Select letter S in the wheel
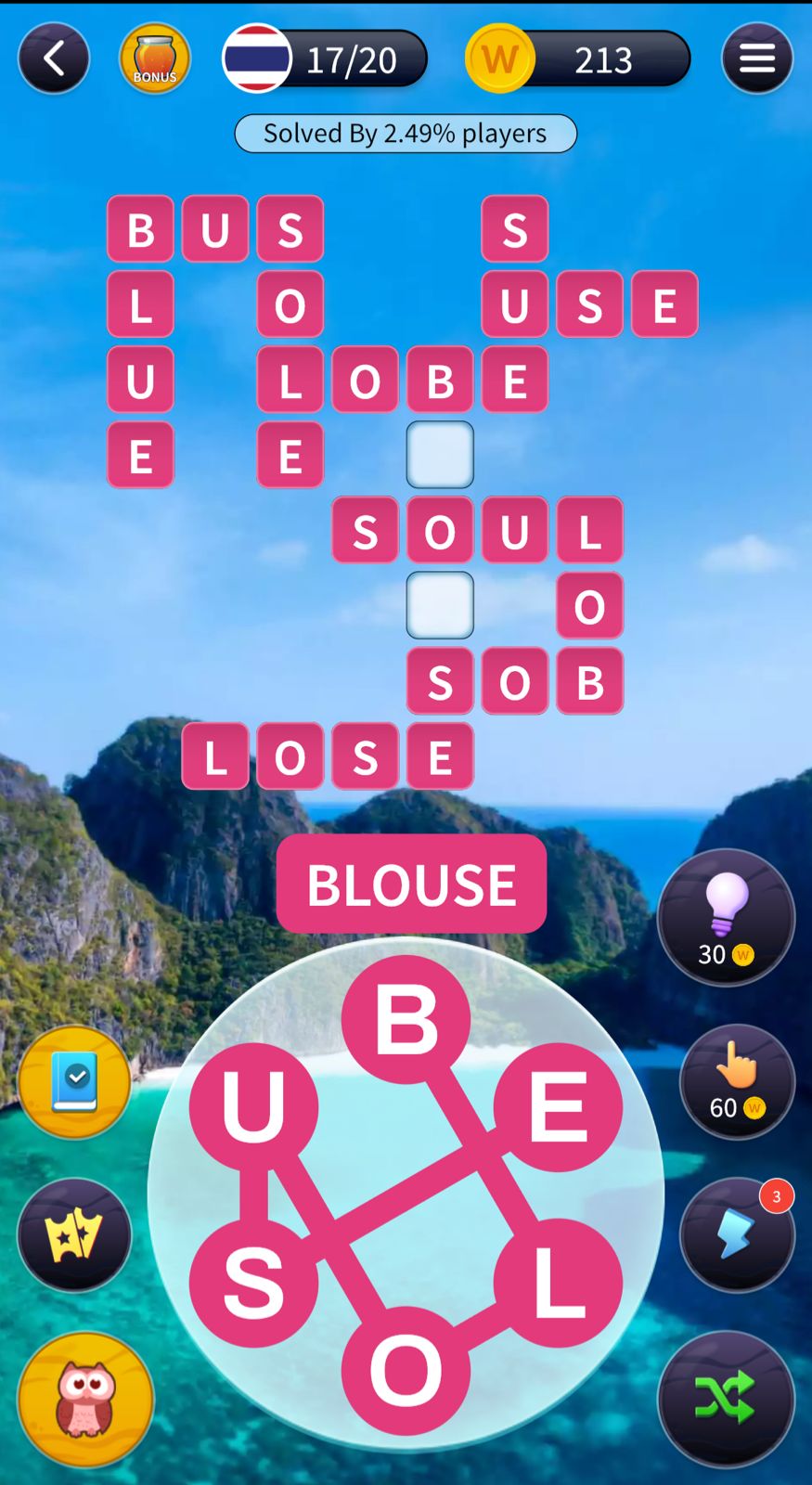This screenshot has width=812, height=1485. point(253,1283)
